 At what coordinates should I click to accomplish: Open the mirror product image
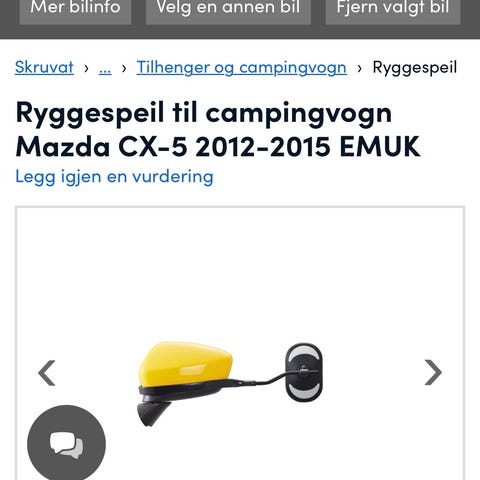[230, 383]
